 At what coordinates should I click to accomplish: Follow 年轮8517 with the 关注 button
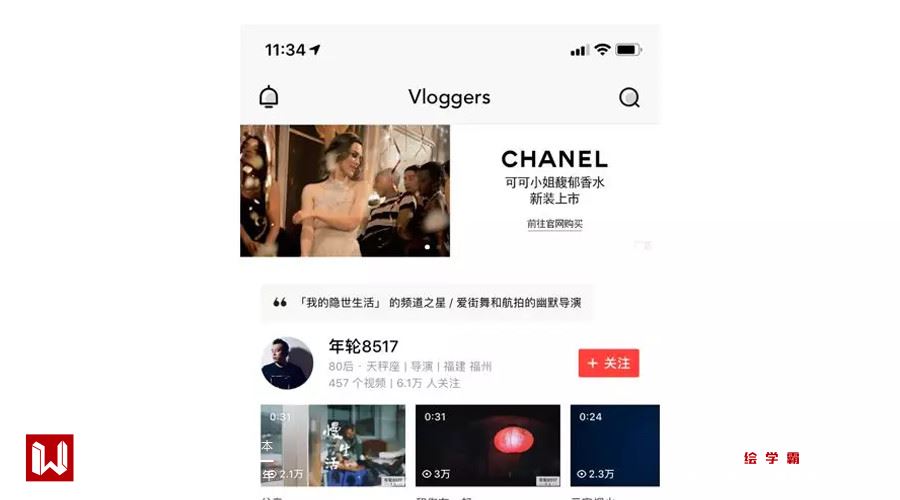click(608, 363)
